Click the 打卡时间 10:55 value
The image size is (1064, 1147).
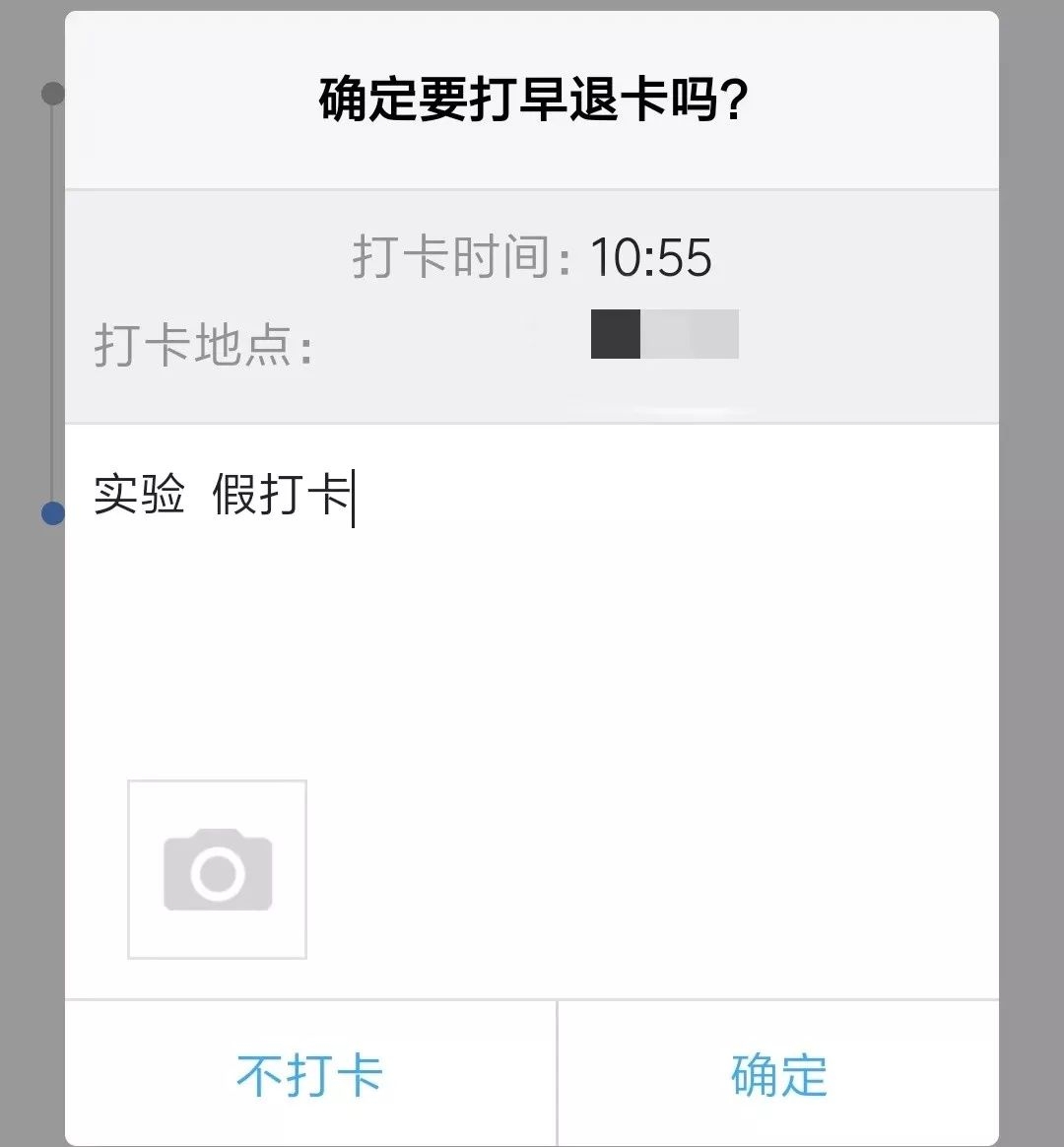click(x=652, y=258)
